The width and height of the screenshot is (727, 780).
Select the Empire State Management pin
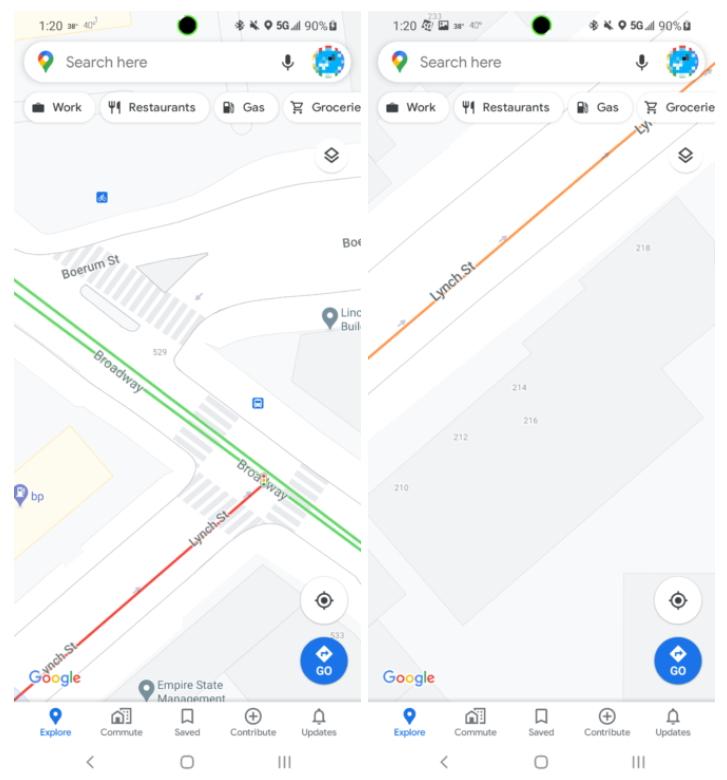pos(146,687)
